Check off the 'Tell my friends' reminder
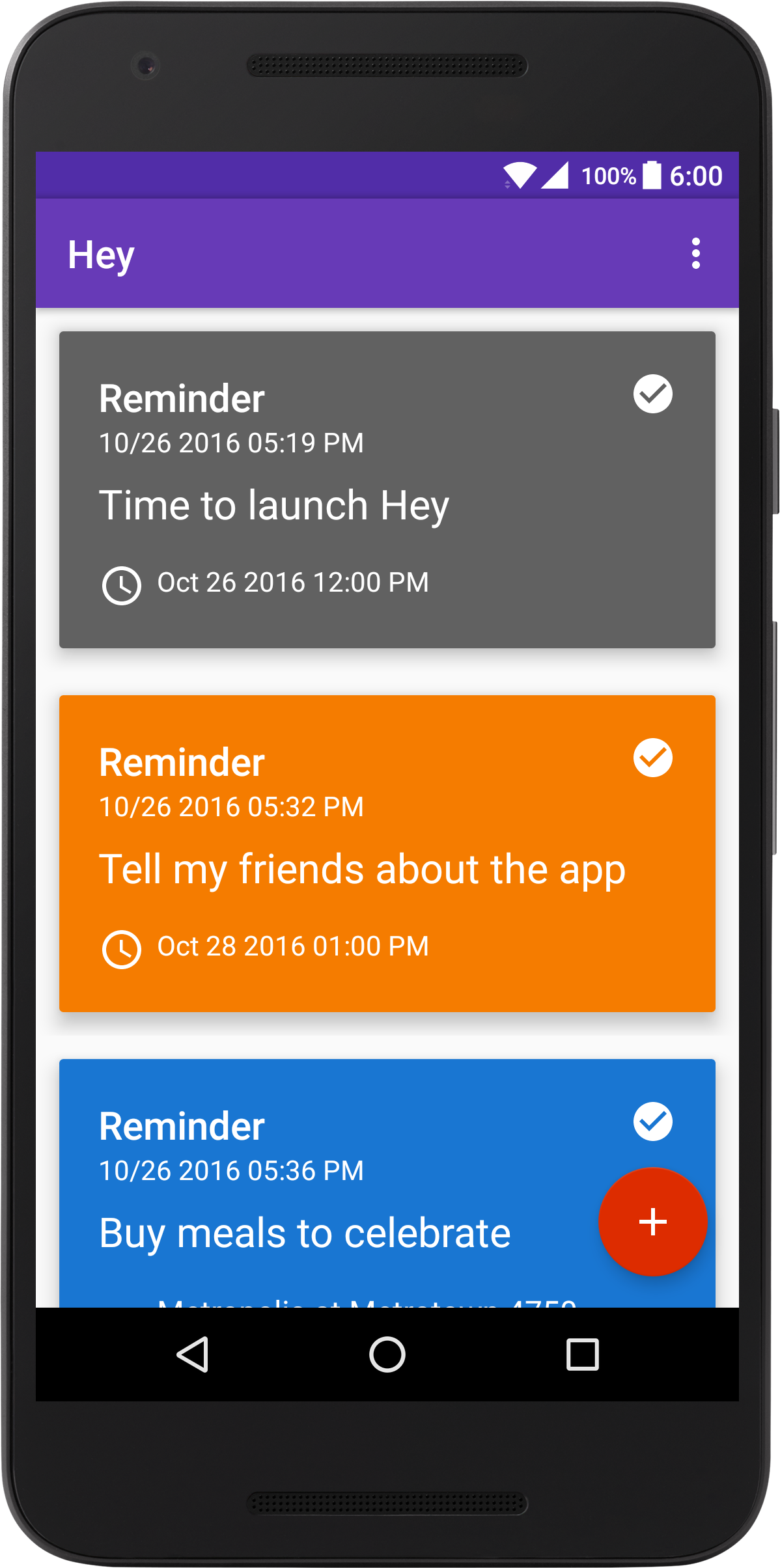The width and height of the screenshot is (780, 1568). pos(652,758)
